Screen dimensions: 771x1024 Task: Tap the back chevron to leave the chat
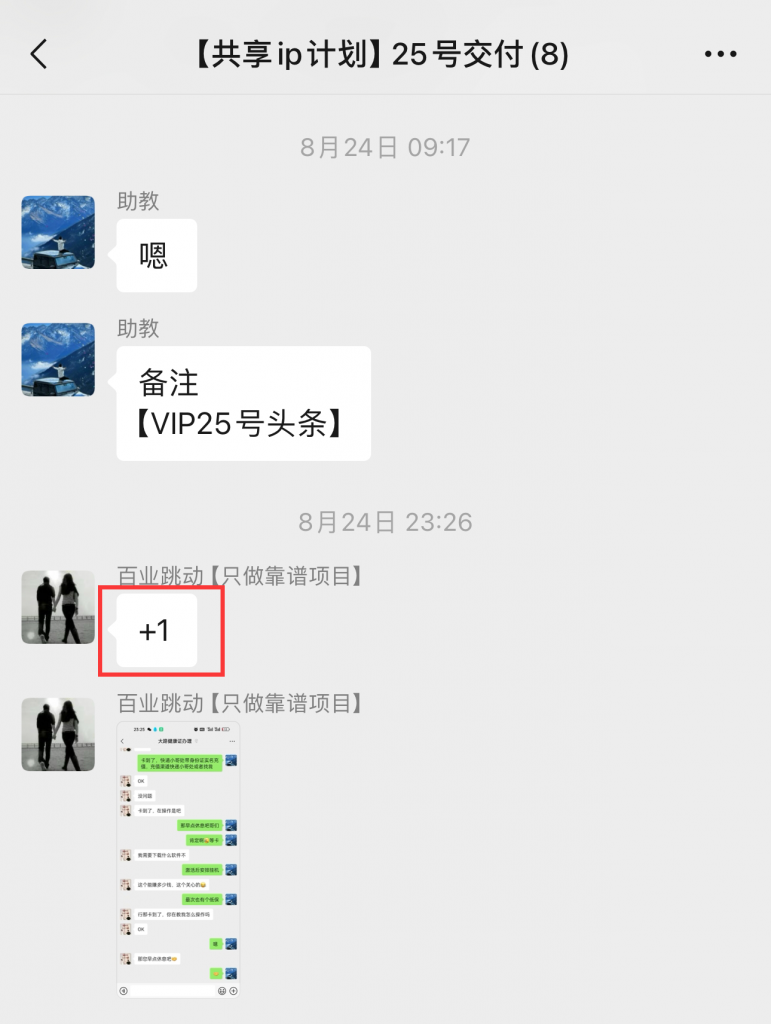coord(38,54)
